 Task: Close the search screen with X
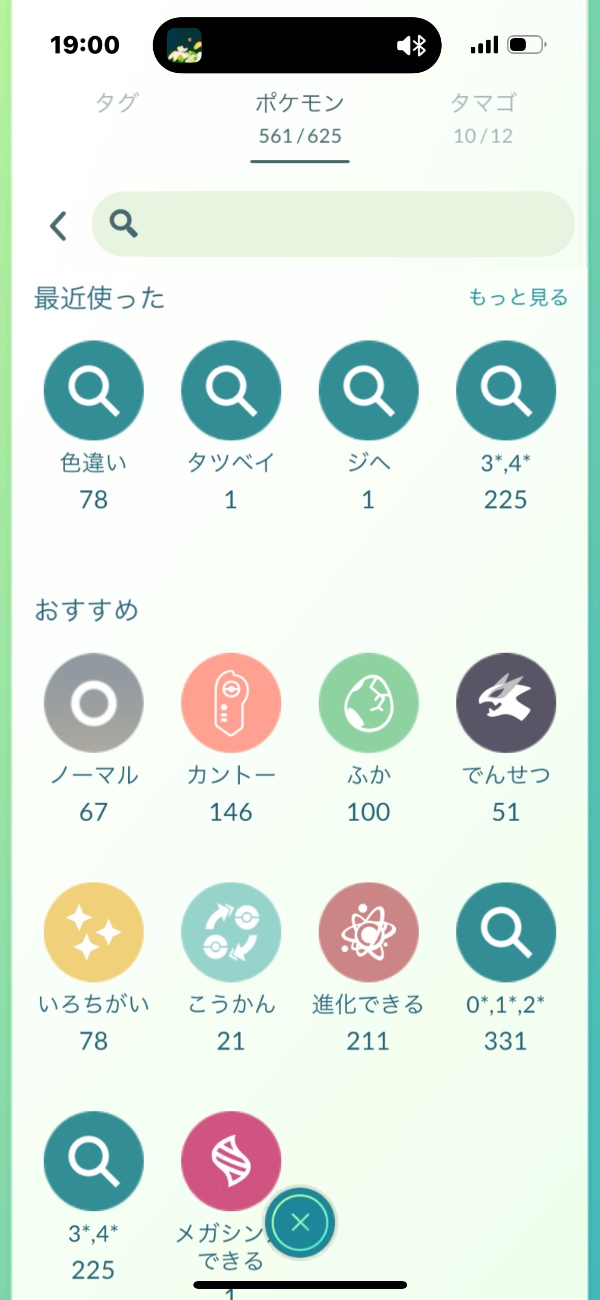click(301, 1222)
